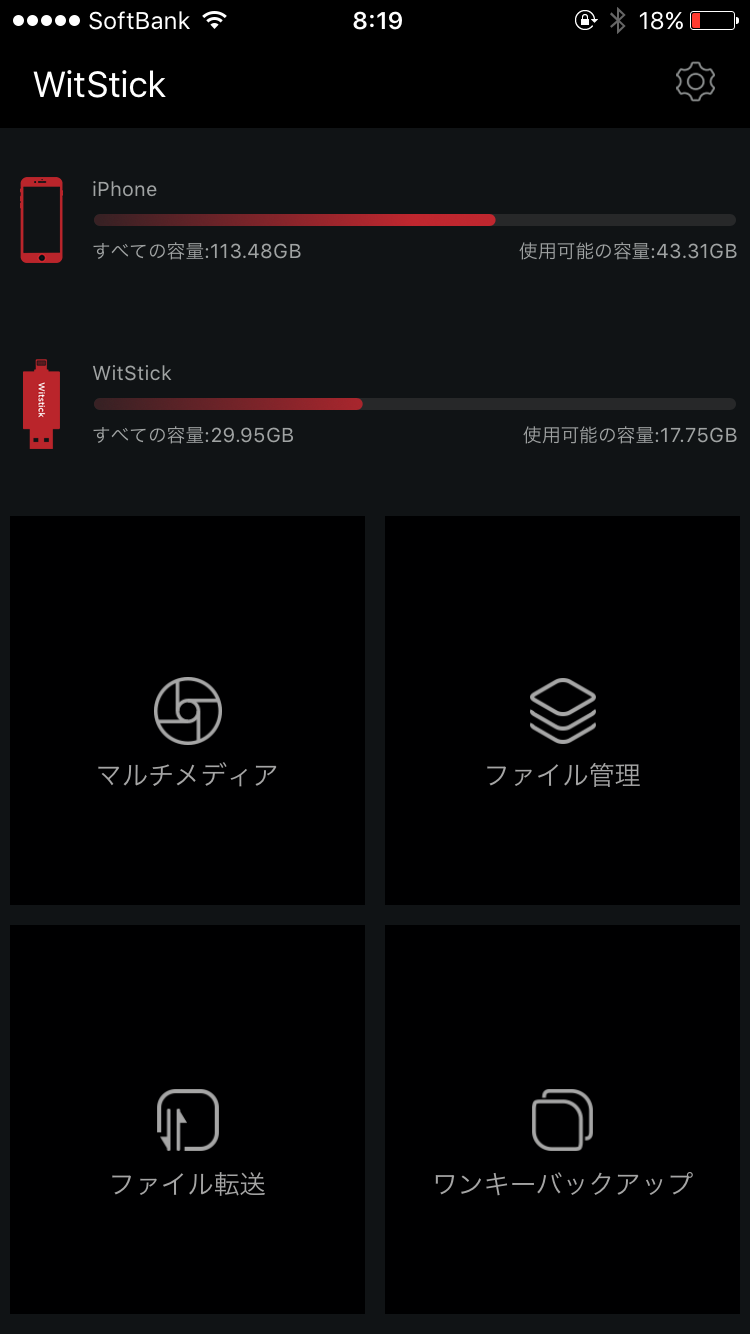The width and height of the screenshot is (750, 1334).
Task: Open ファイル管理 file management
Action: point(562,711)
